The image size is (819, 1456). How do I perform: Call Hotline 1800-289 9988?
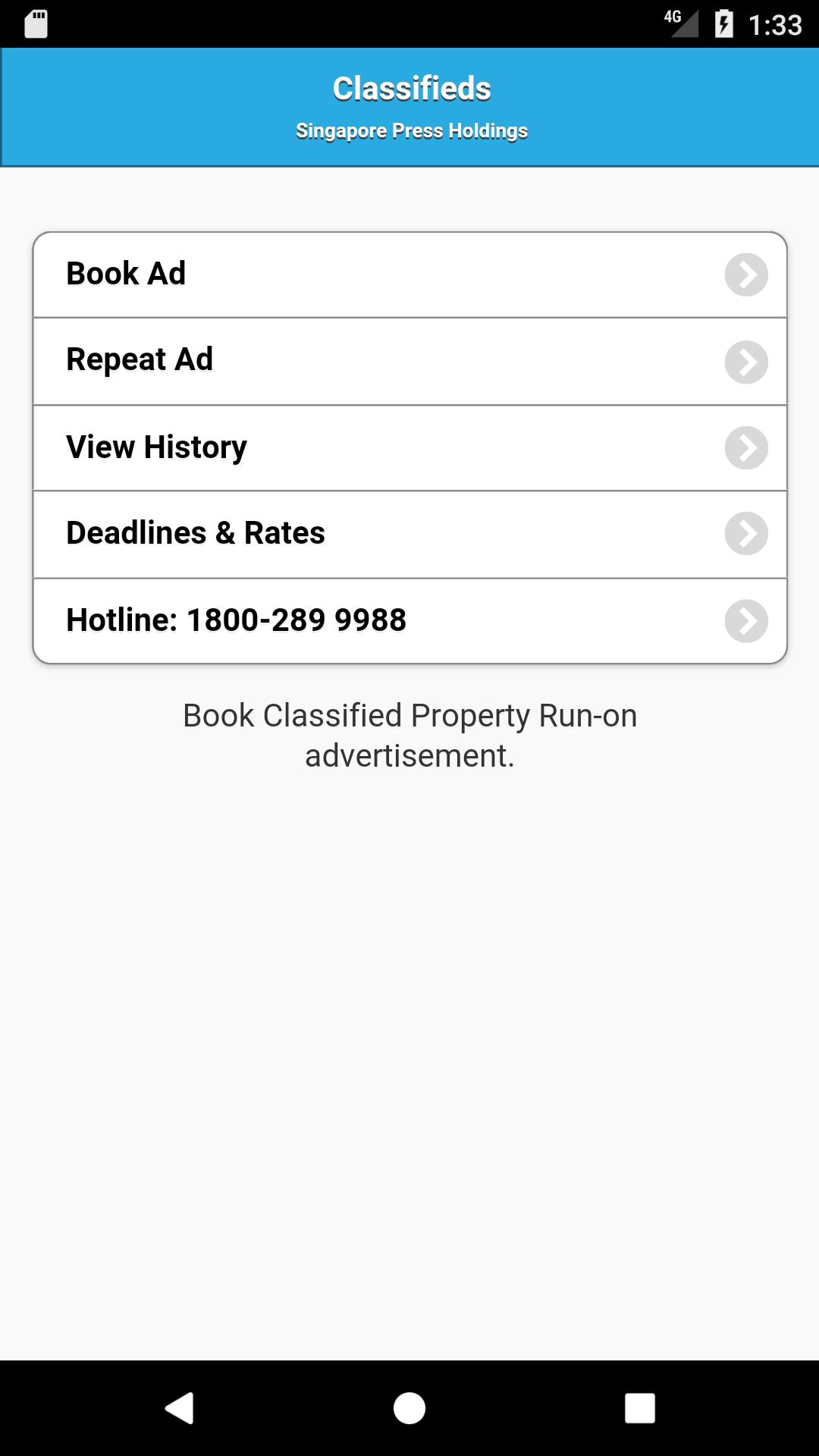click(x=303, y=620)
